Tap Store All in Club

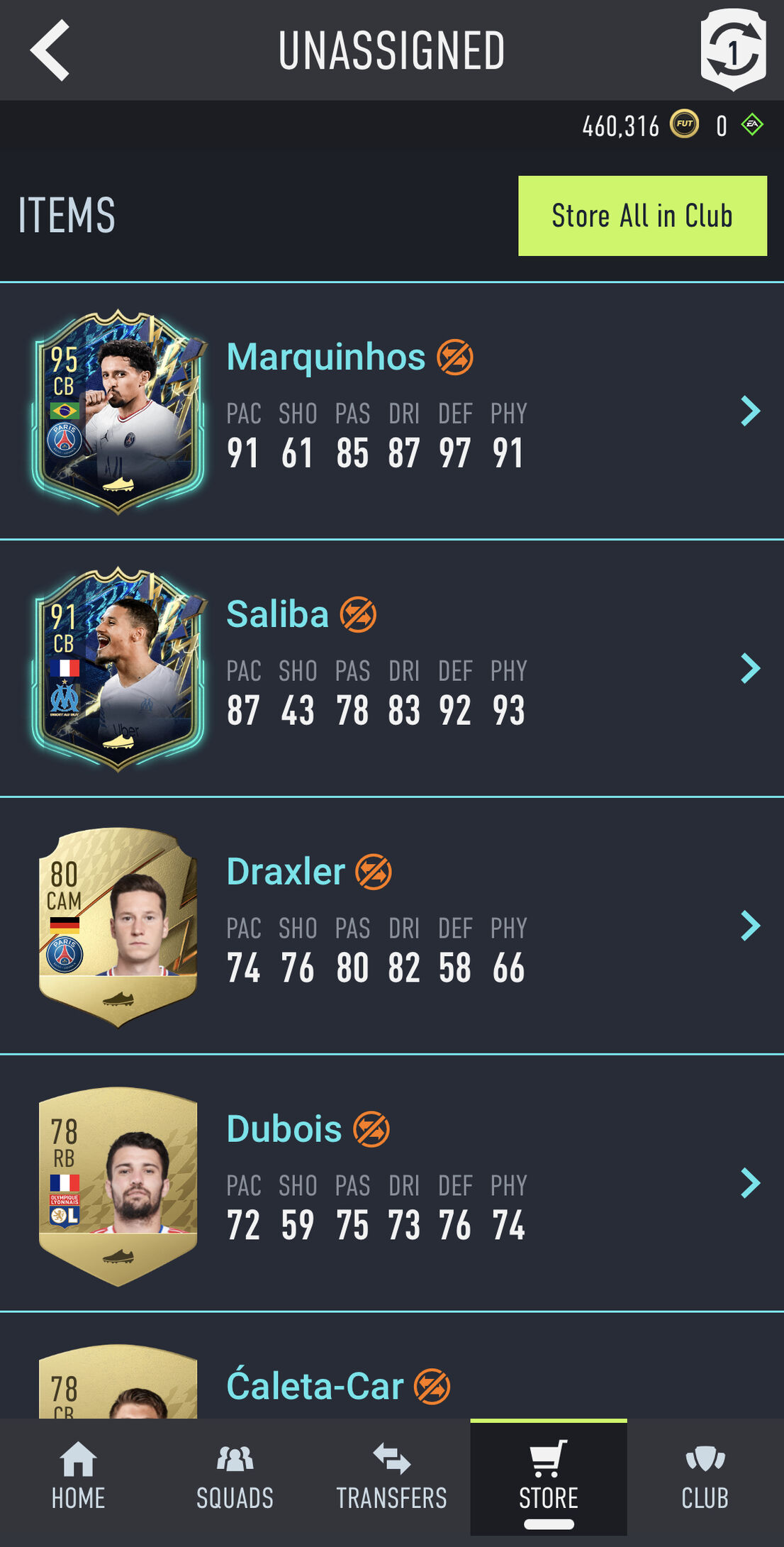642,216
